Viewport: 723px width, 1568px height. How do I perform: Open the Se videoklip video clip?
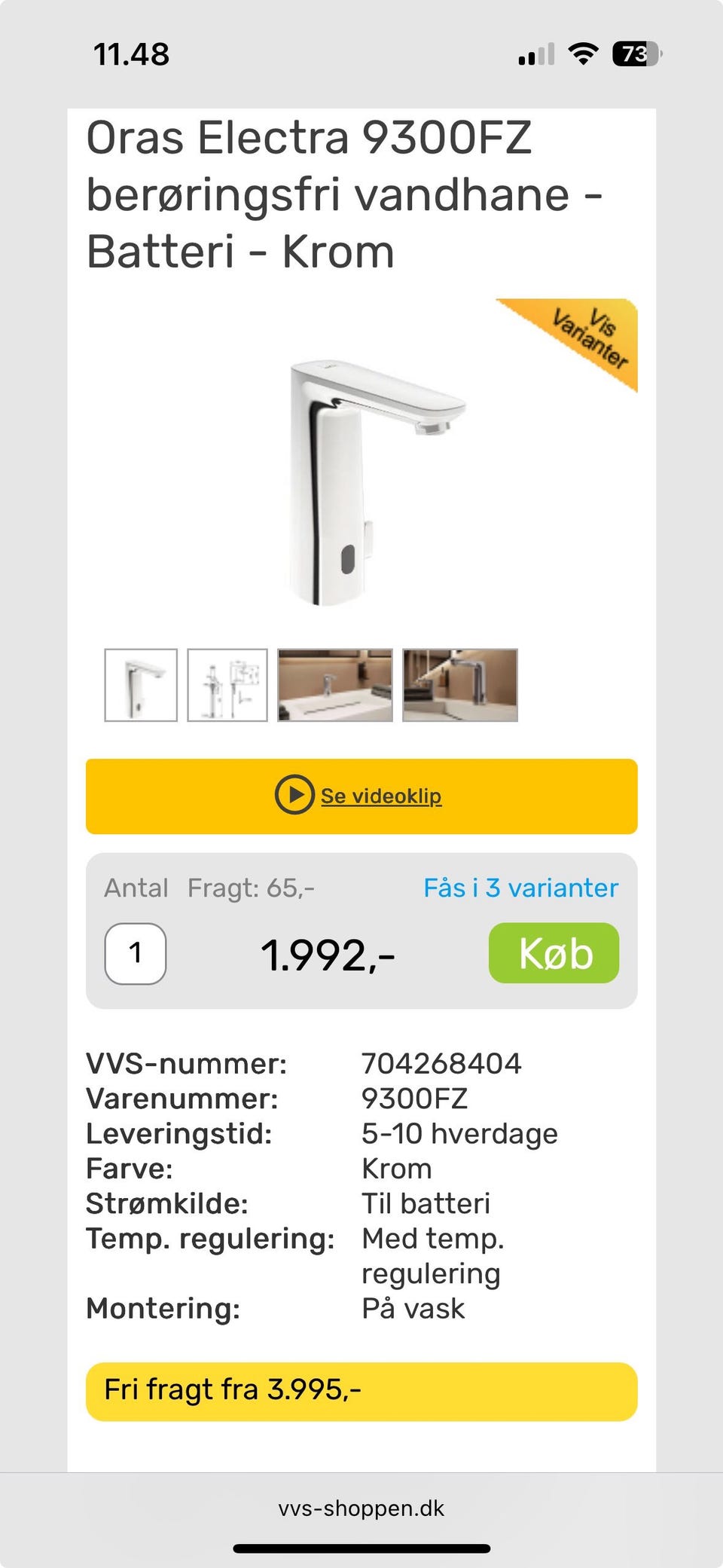point(380,795)
